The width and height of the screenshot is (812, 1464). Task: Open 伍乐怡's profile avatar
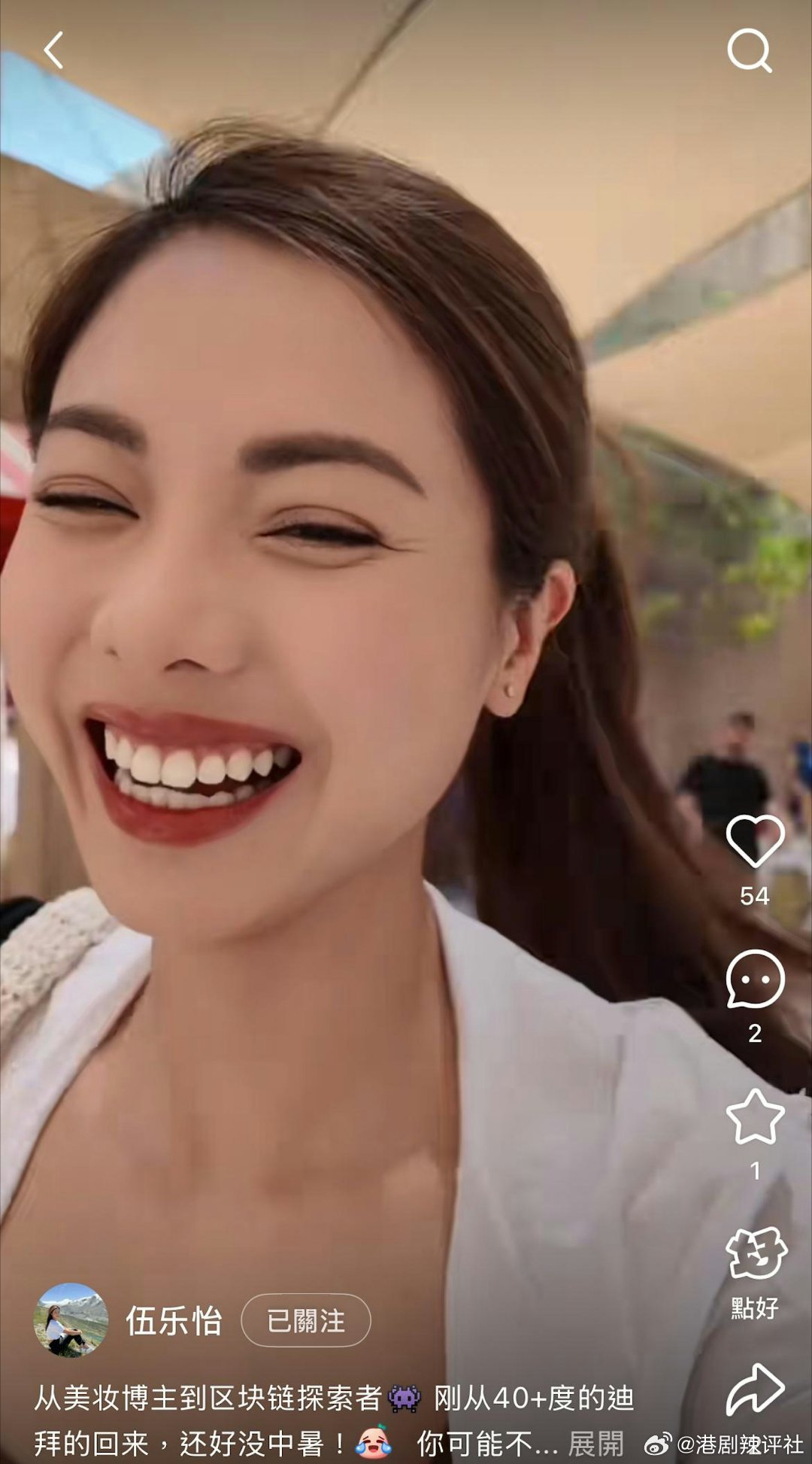[71, 1320]
